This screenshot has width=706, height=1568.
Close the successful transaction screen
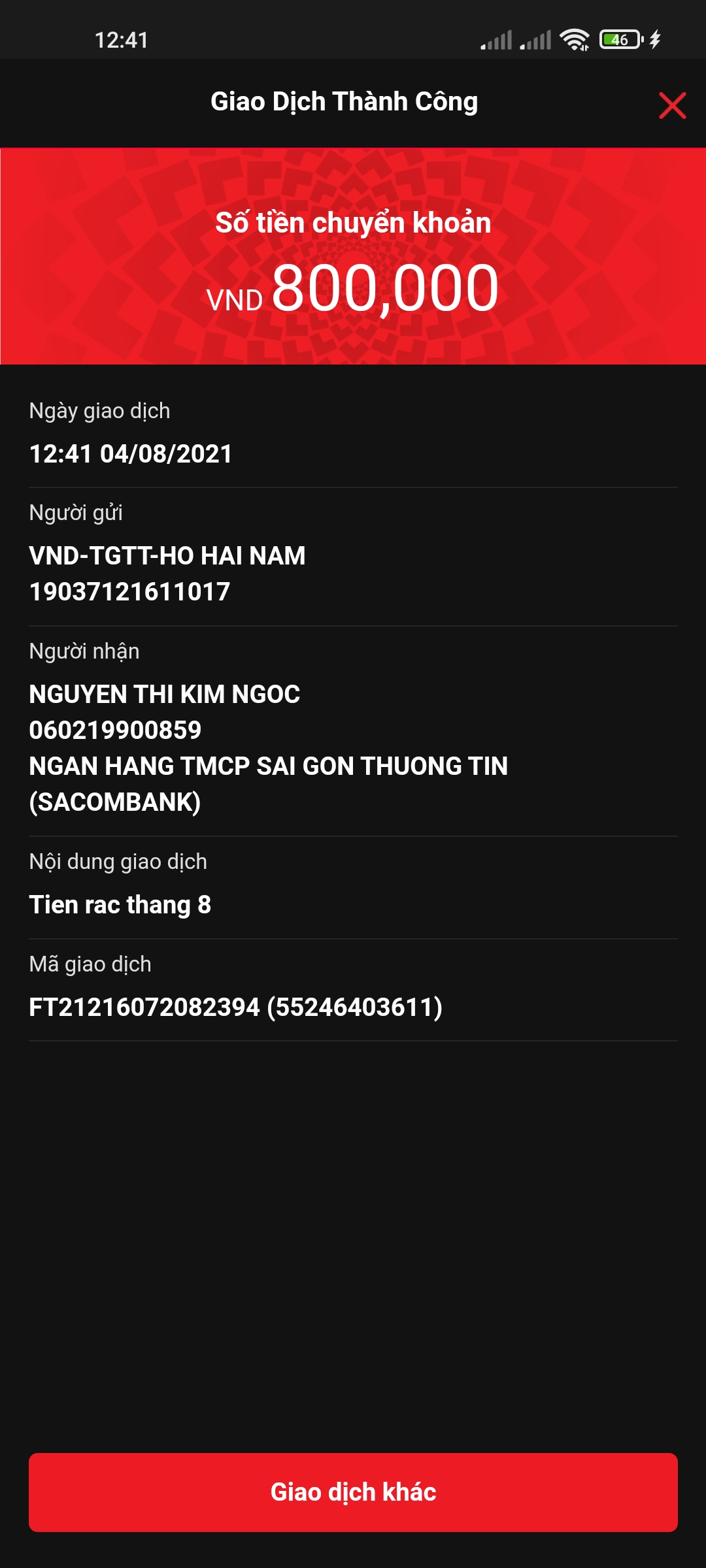tap(672, 105)
